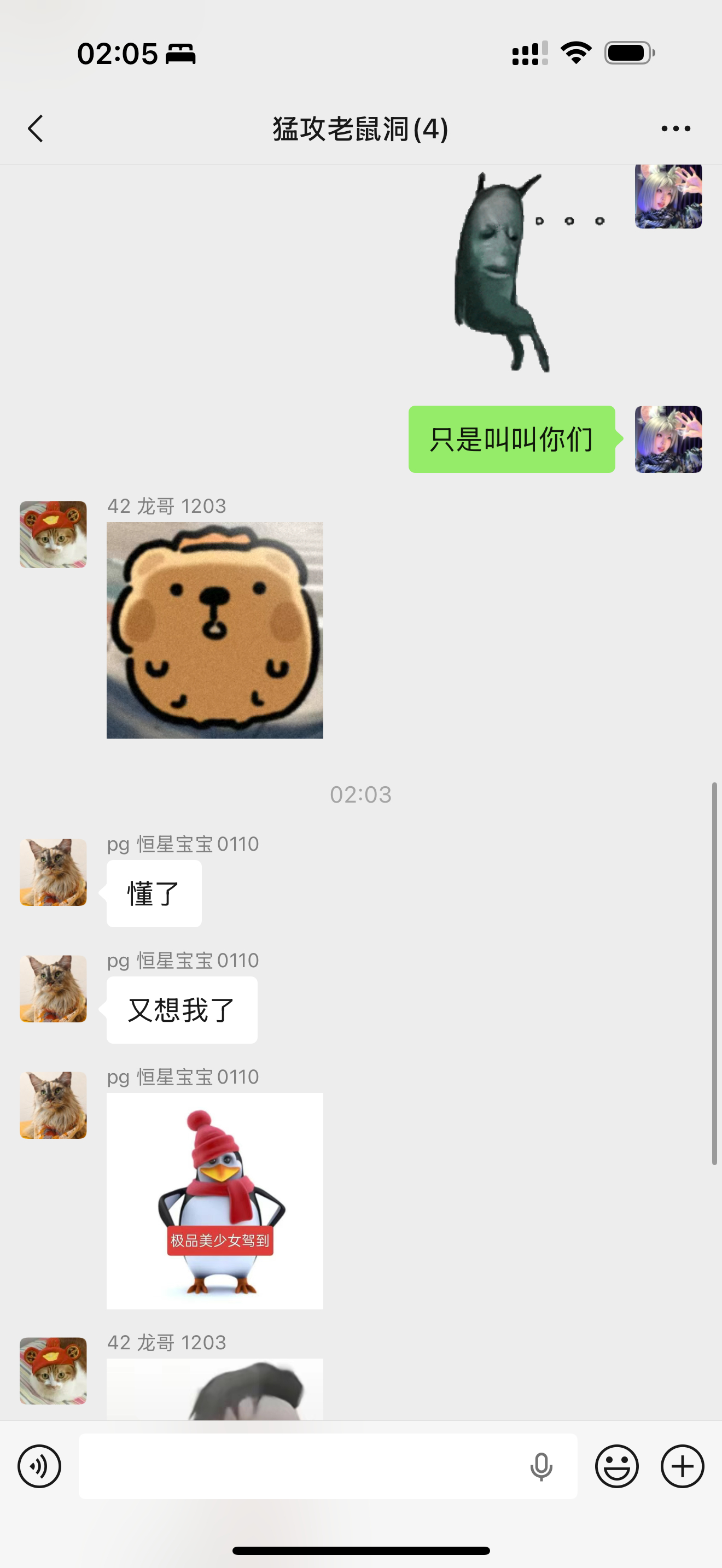Screen dimensions: 722x1568
Task: Open the emoji sticker panel
Action: [616, 1465]
